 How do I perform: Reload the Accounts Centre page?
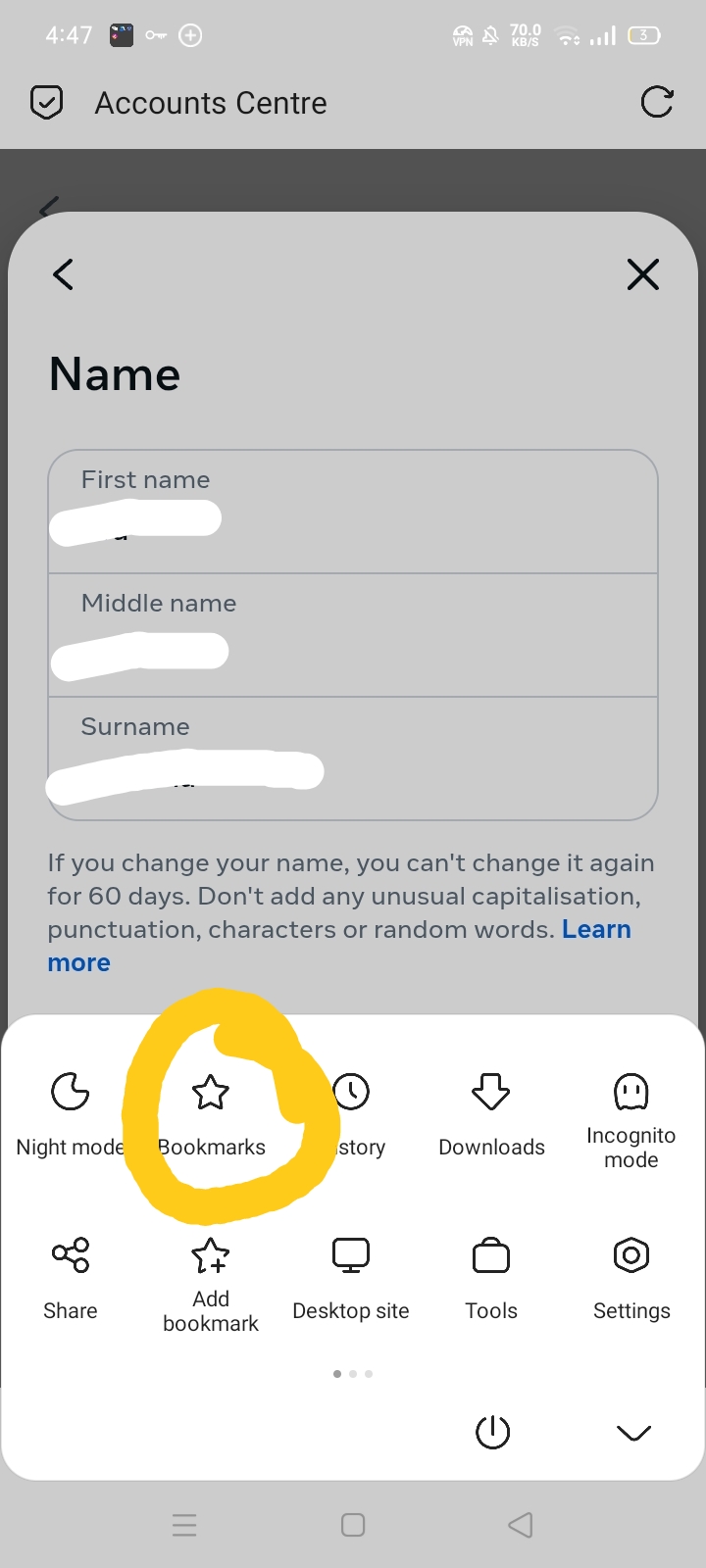[x=656, y=102]
